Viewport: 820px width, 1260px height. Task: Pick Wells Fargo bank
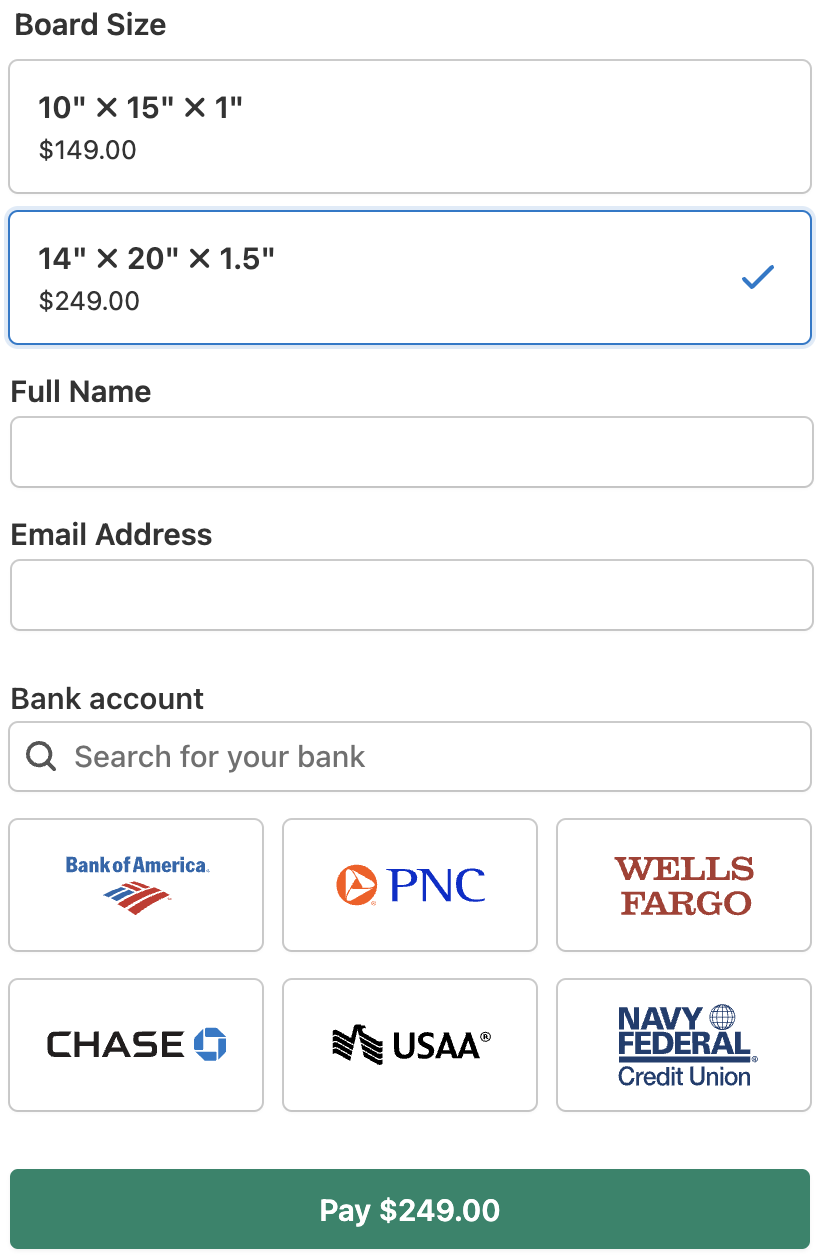click(x=684, y=885)
